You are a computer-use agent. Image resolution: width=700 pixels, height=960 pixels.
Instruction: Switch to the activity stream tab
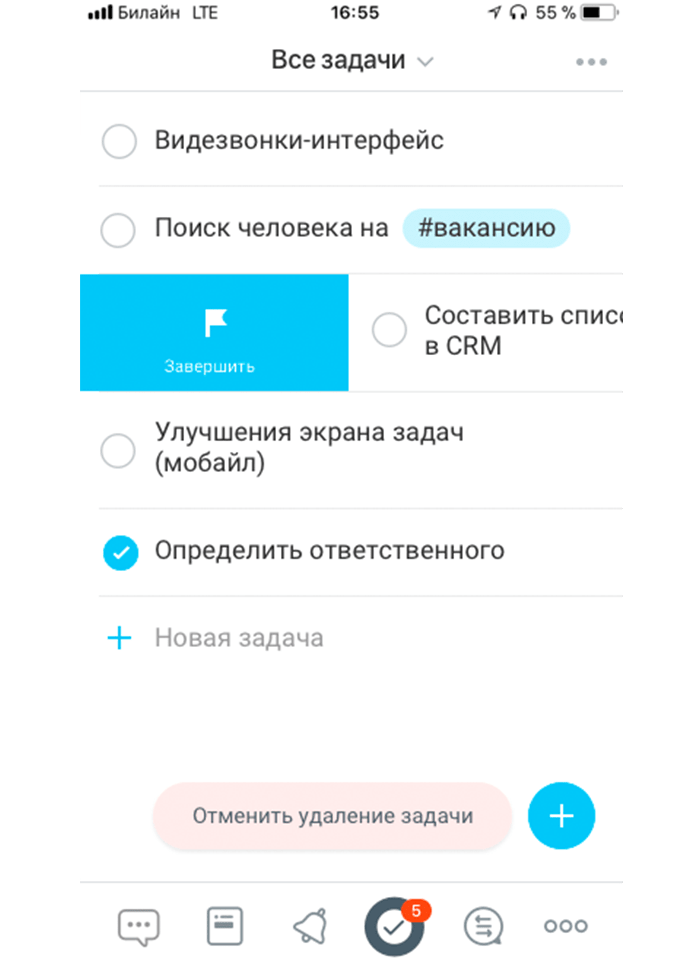tap(483, 926)
